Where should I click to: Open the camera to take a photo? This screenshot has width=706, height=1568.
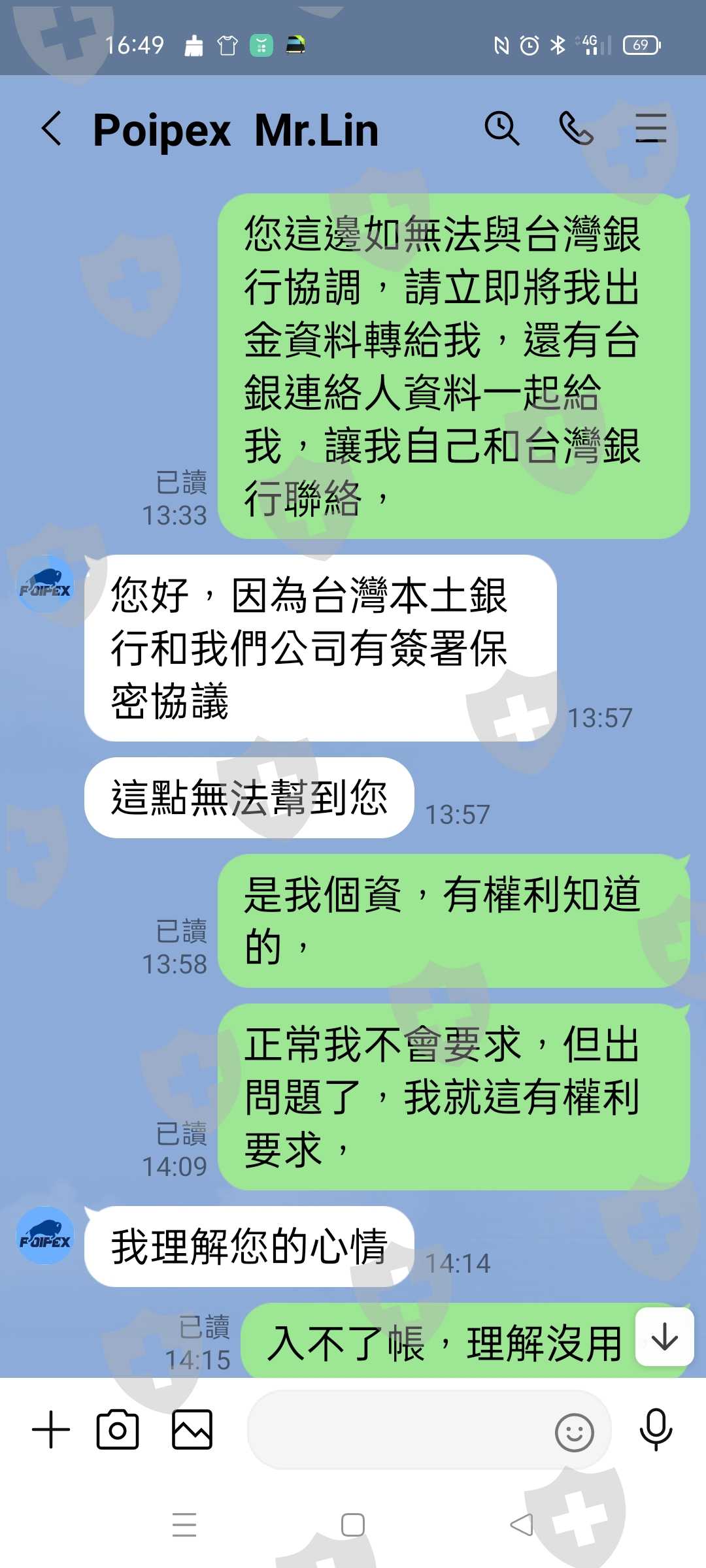click(x=118, y=1429)
